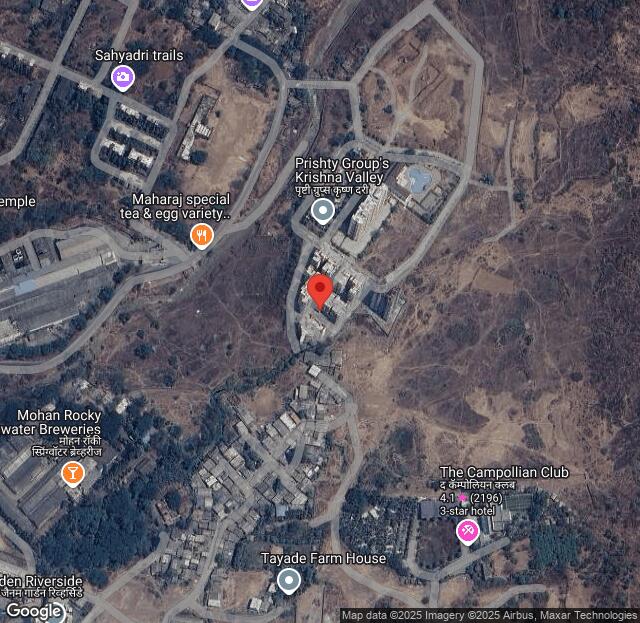Open the Sahyadri trails place marker
Screen dimensions: 640x623
tap(123, 77)
